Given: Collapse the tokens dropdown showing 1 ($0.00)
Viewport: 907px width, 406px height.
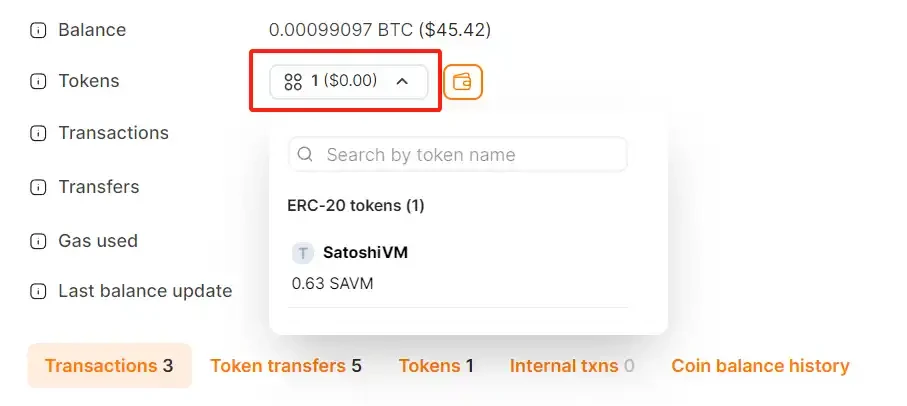Looking at the screenshot, I should pos(348,82).
